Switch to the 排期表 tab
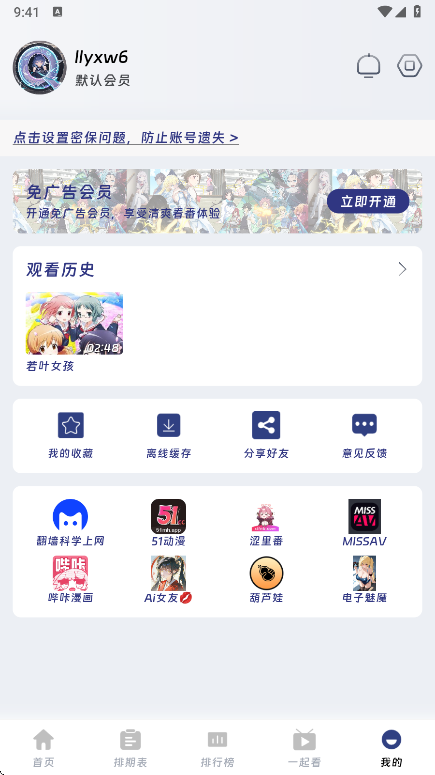The image size is (435, 775). click(x=130, y=748)
